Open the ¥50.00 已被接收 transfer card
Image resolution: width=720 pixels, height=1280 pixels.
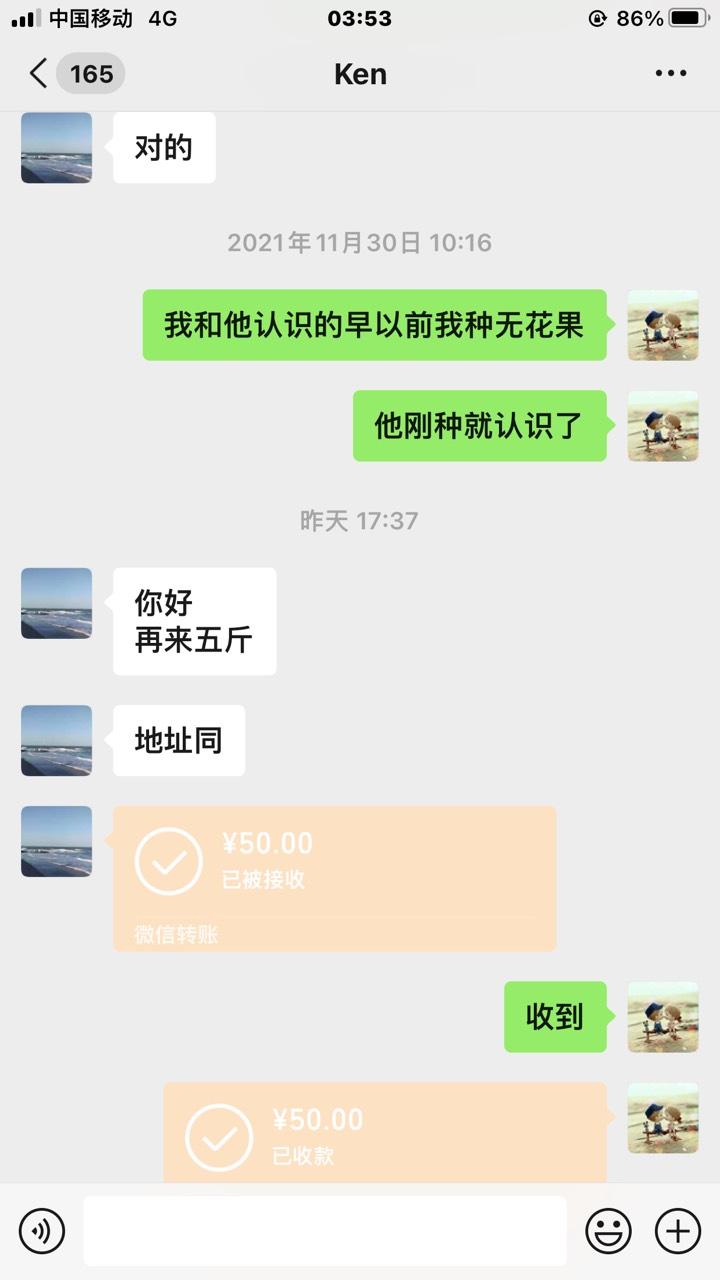pyautogui.click(x=334, y=879)
